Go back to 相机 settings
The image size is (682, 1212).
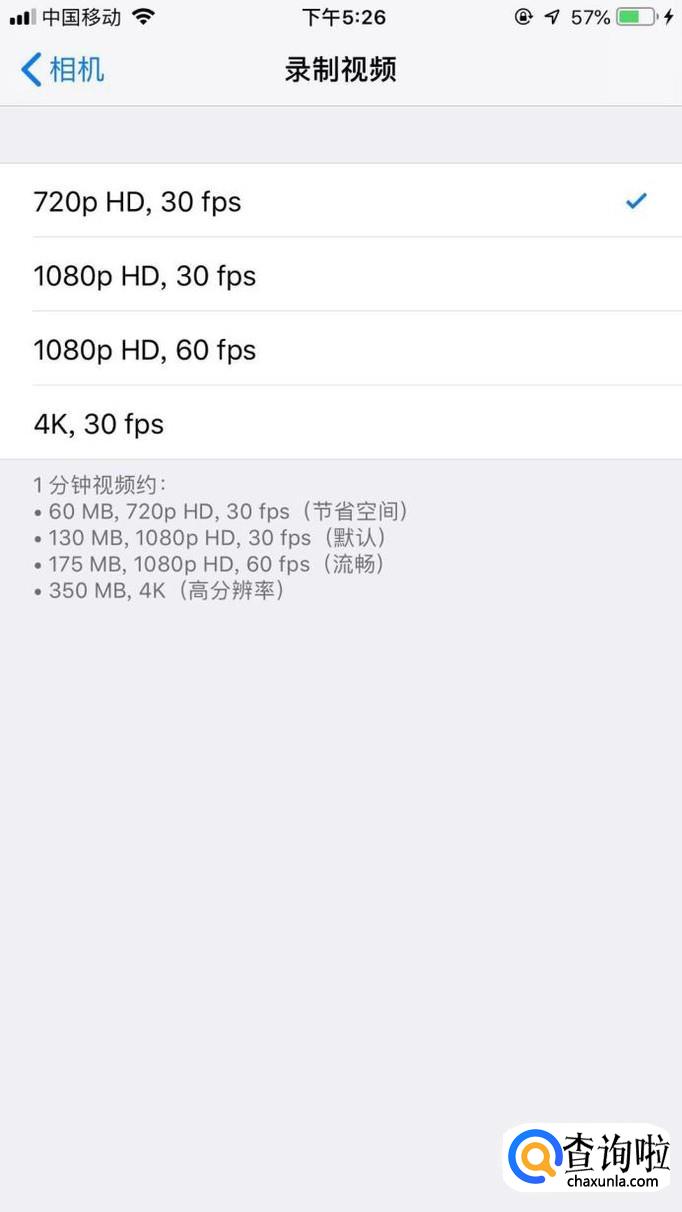click(x=62, y=70)
